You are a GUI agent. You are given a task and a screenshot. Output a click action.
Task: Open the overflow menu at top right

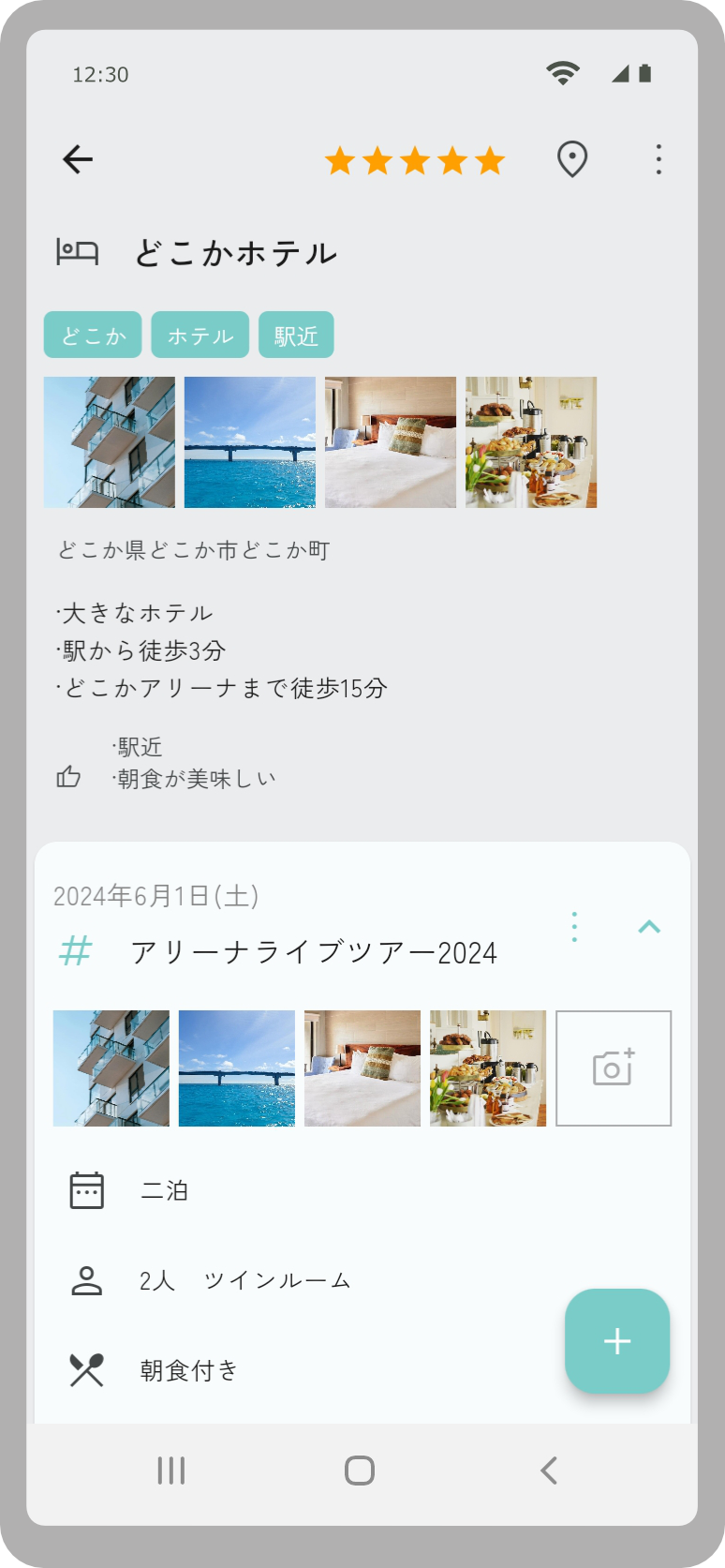tap(658, 159)
